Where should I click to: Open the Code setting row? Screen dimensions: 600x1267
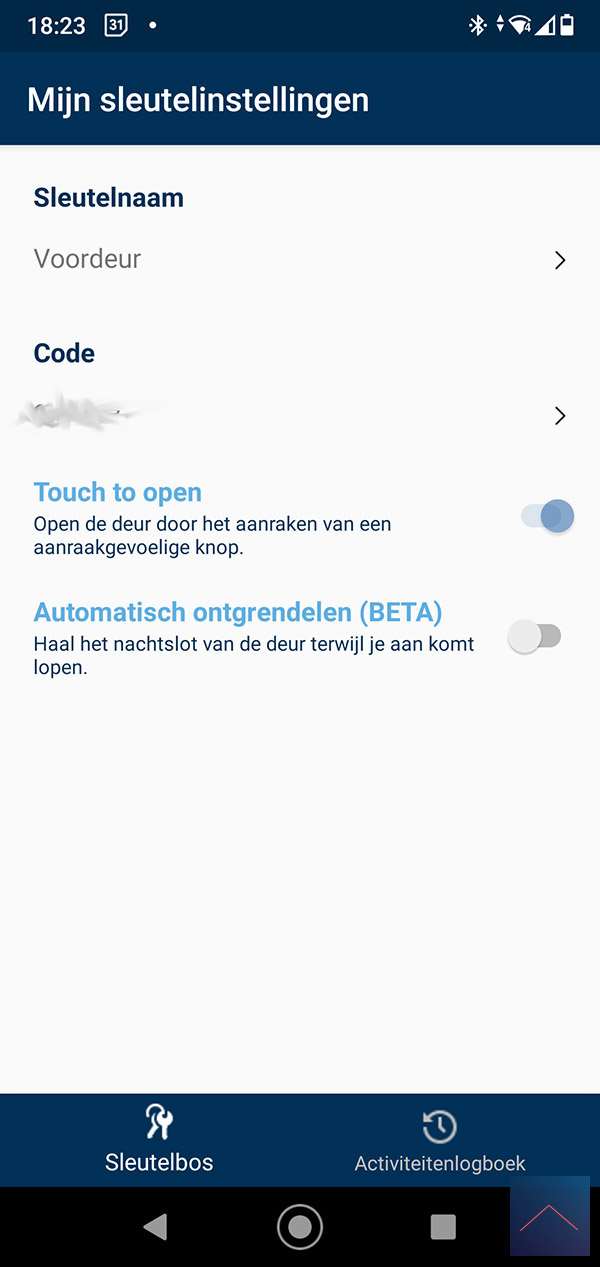300,415
